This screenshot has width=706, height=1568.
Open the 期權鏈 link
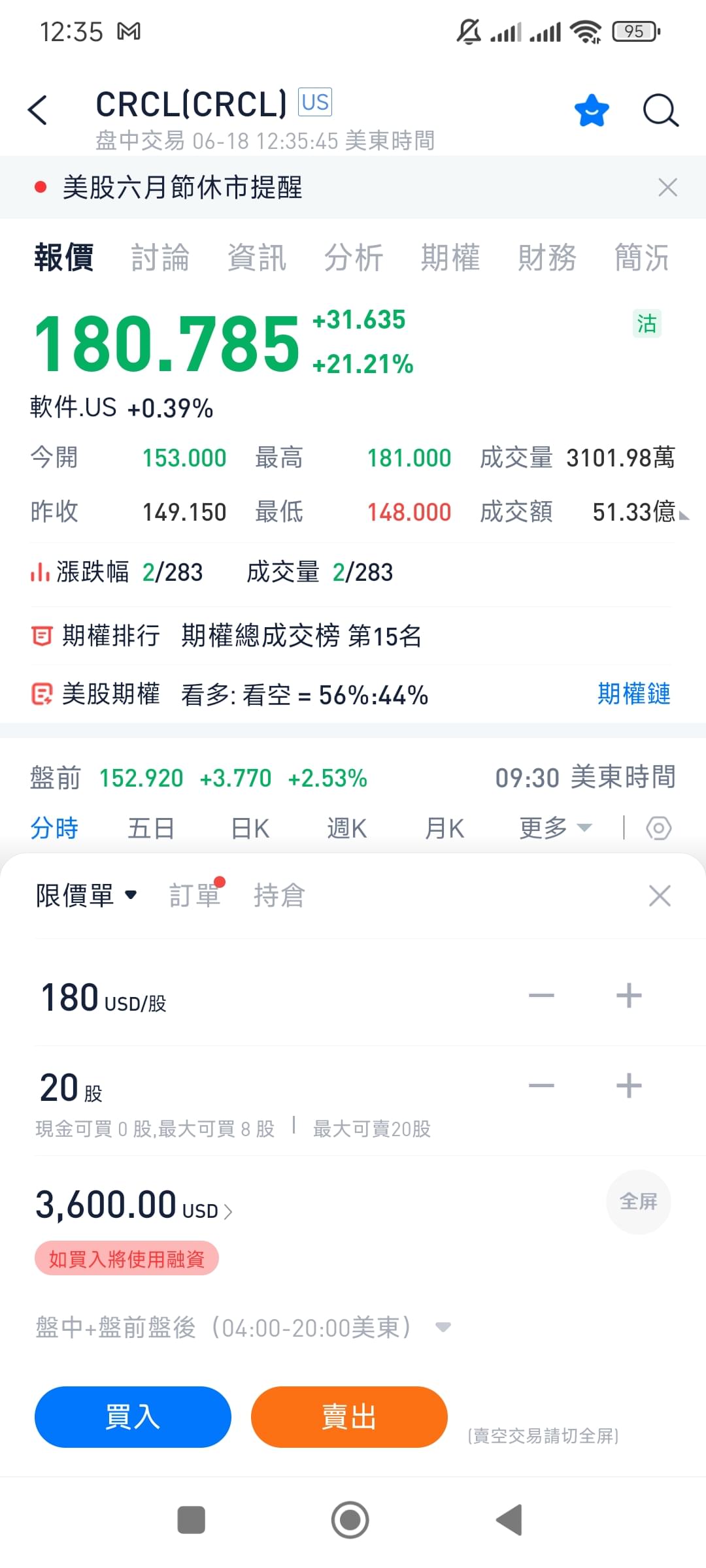(633, 694)
